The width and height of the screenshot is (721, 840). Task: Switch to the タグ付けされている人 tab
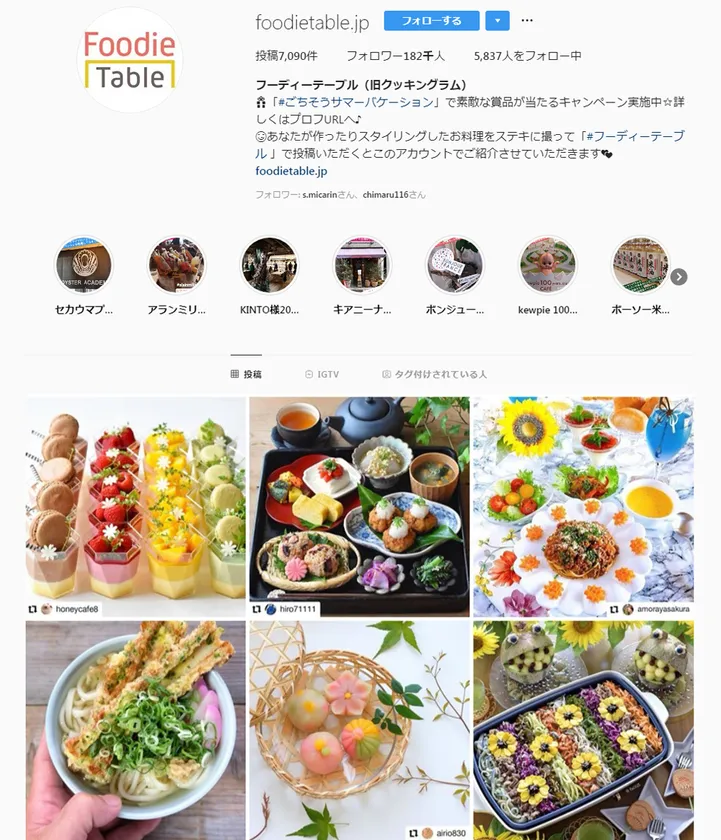pos(434,374)
